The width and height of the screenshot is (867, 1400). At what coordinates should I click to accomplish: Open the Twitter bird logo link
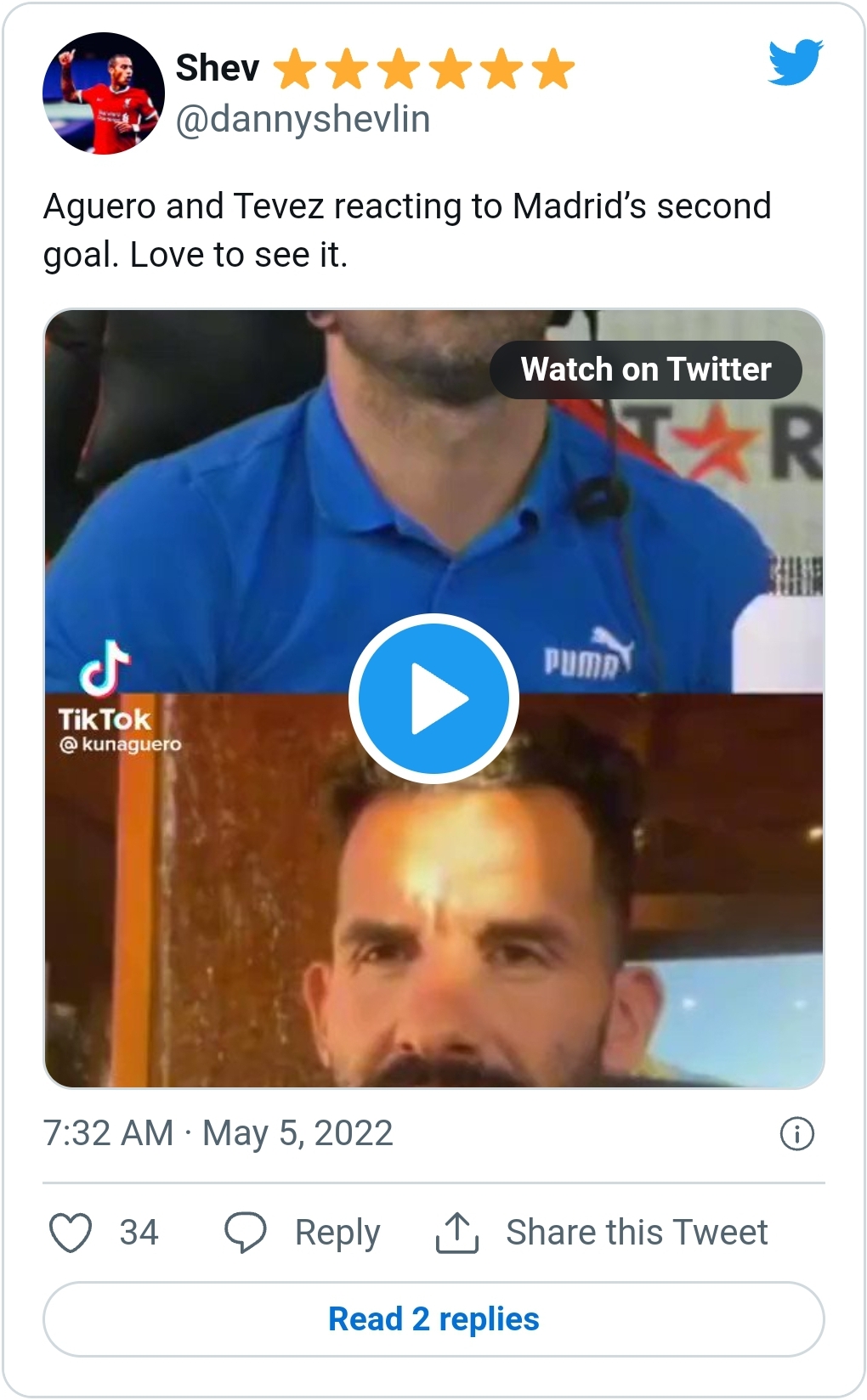click(x=796, y=62)
